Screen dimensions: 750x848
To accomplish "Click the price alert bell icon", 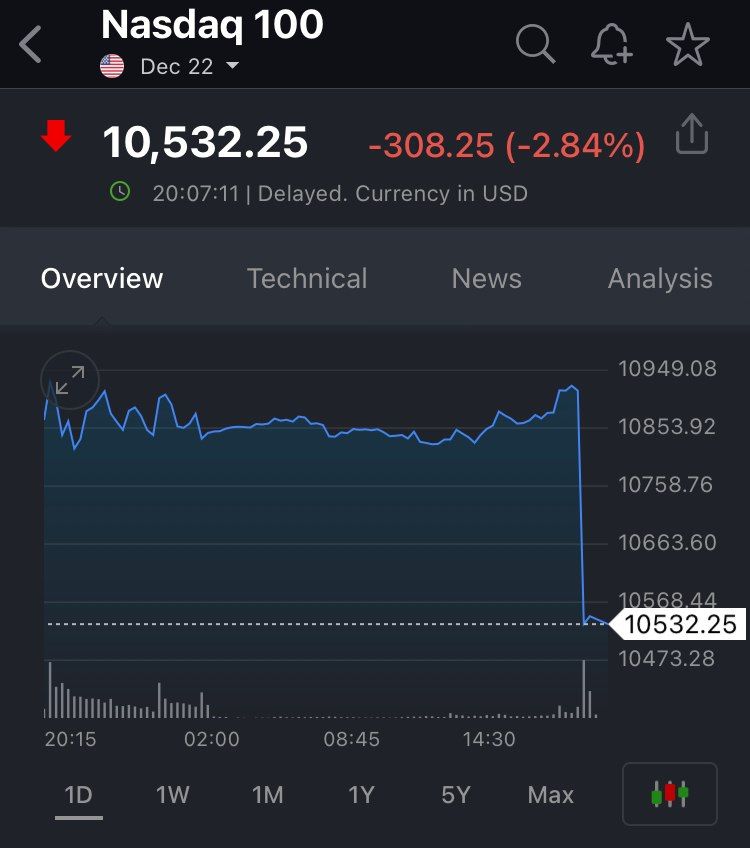I will point(613,44).
